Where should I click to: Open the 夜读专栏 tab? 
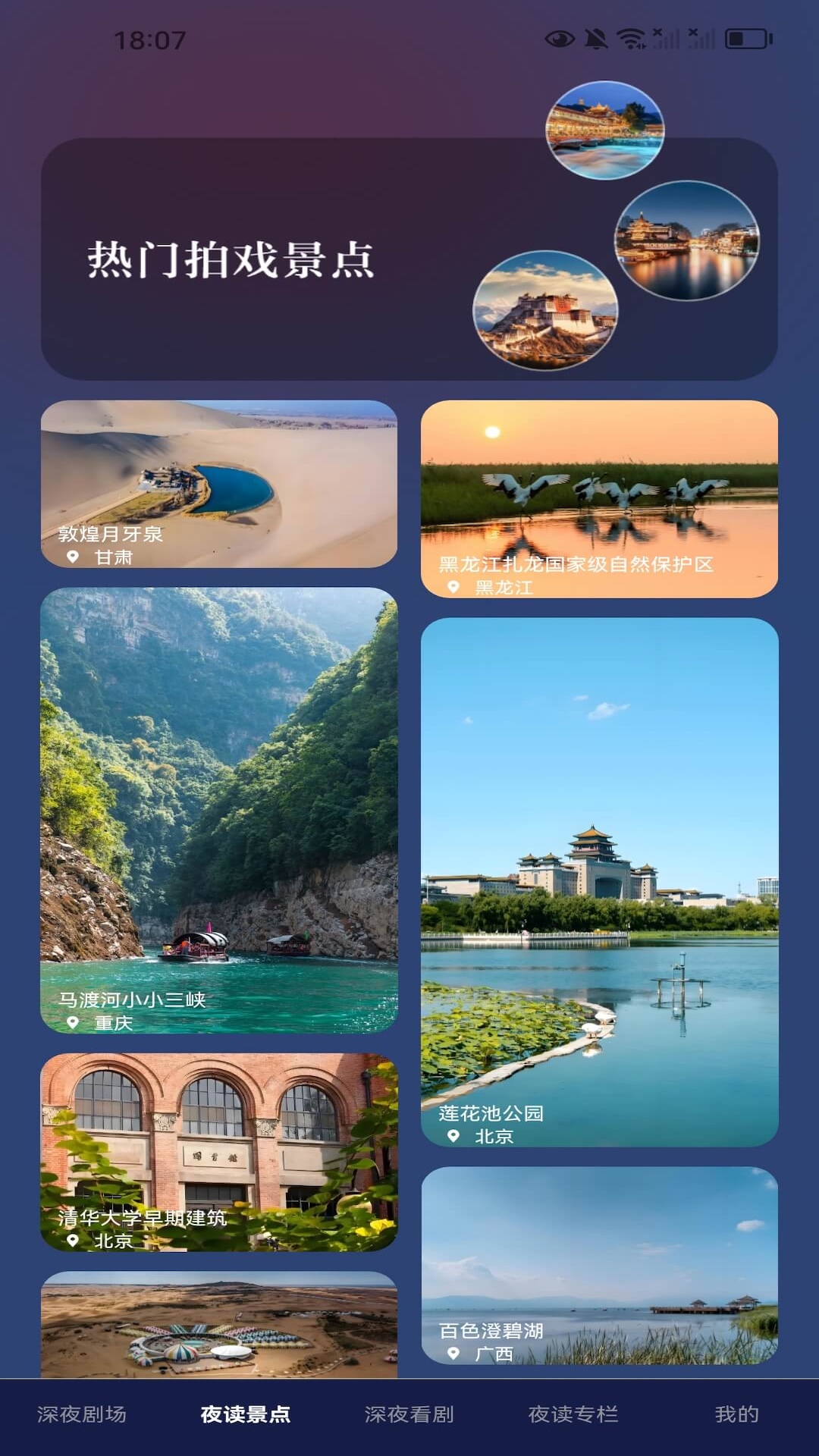pyautogui.click(x=573, y=1414)
